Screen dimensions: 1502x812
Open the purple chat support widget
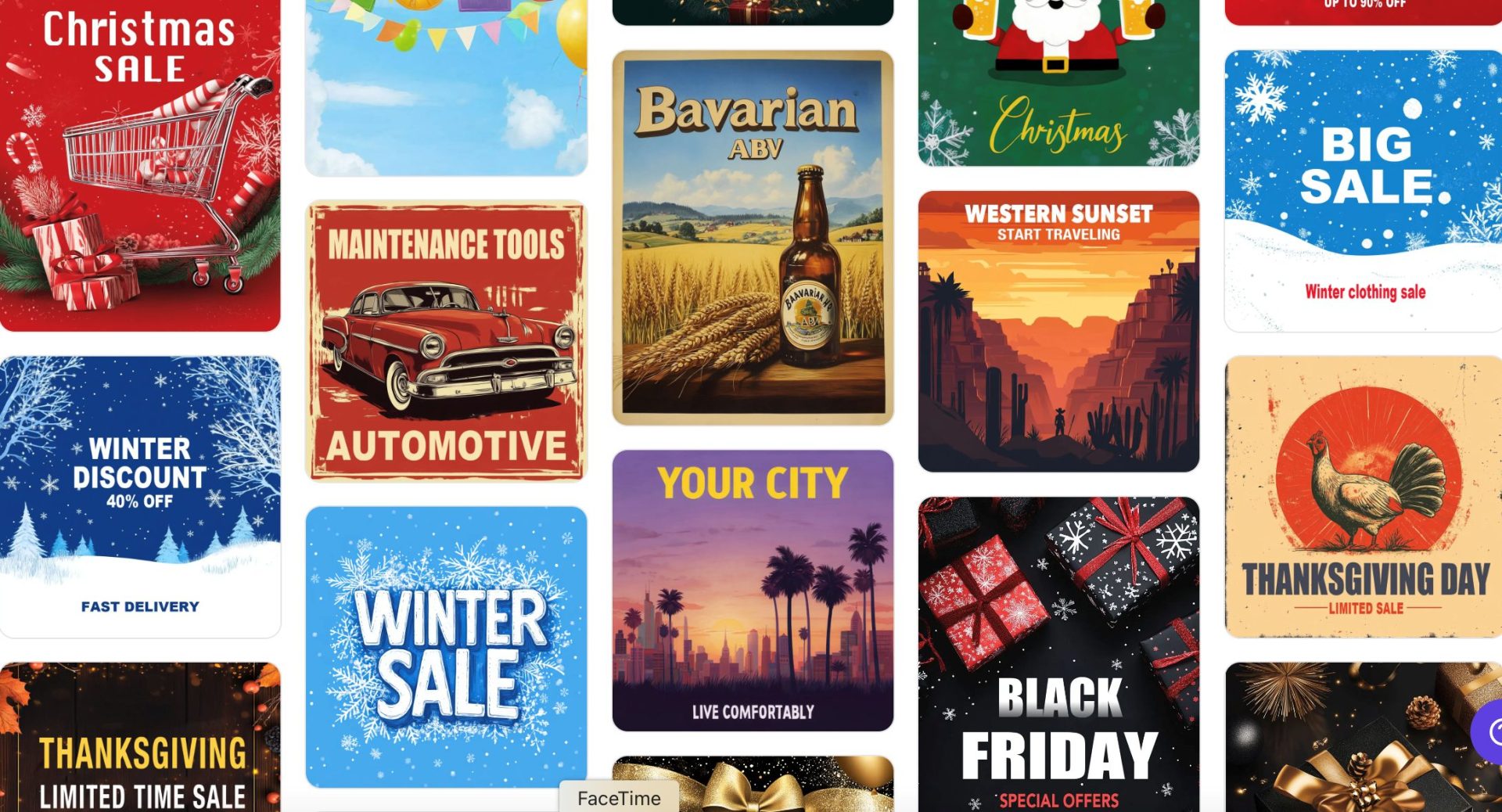[1490, 732]
